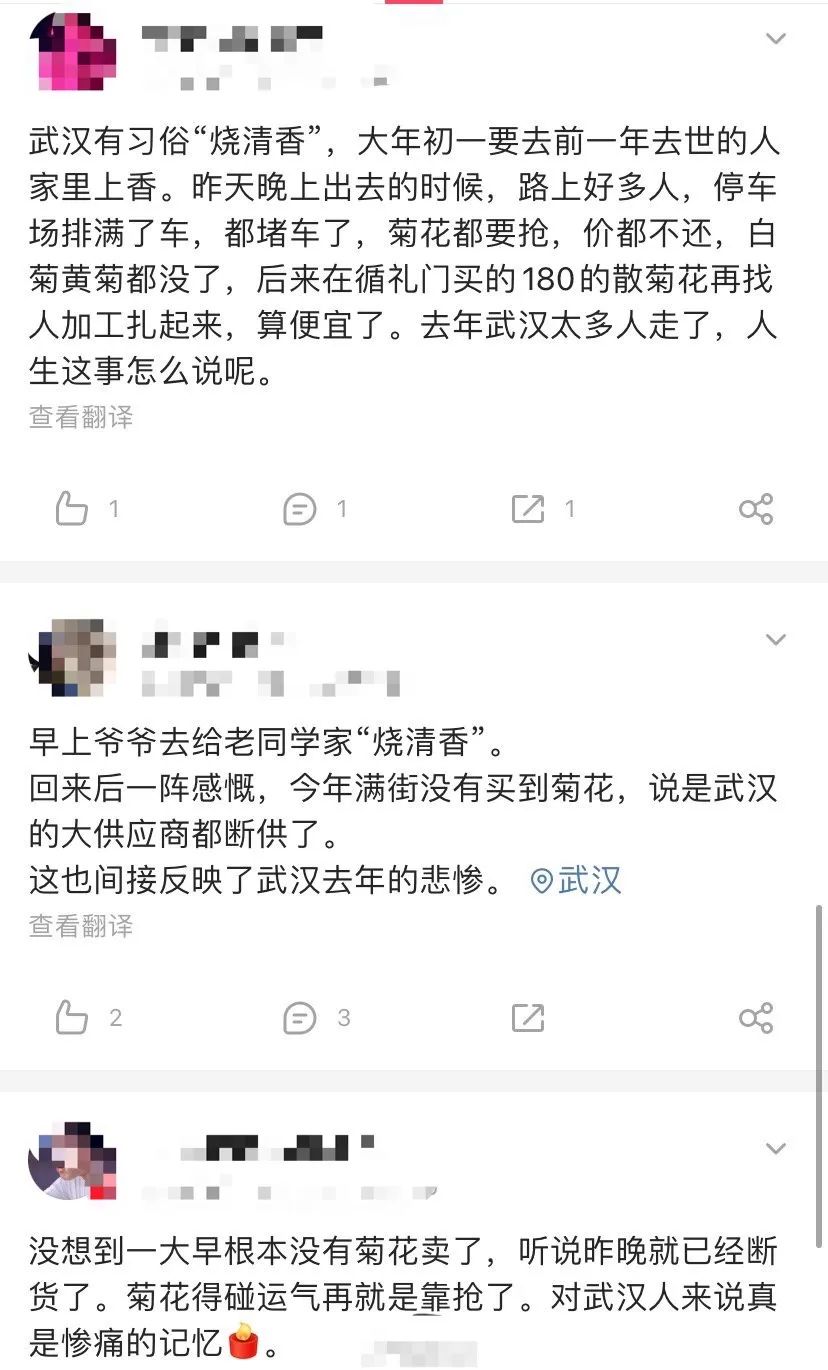
Task: Share the post ending 人生这事怎么说呢
Action: pyautogui.click(x=756, y=509)
